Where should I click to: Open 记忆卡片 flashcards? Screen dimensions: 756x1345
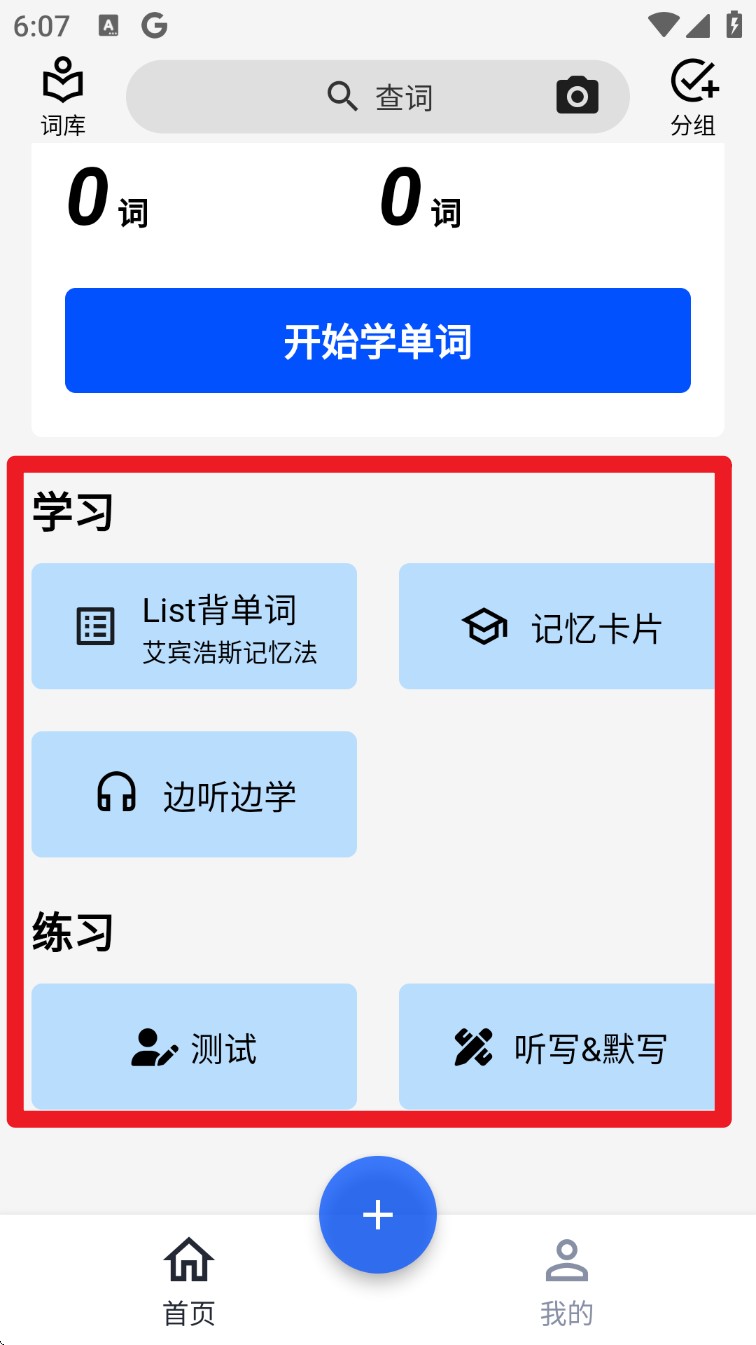(558, 626)
